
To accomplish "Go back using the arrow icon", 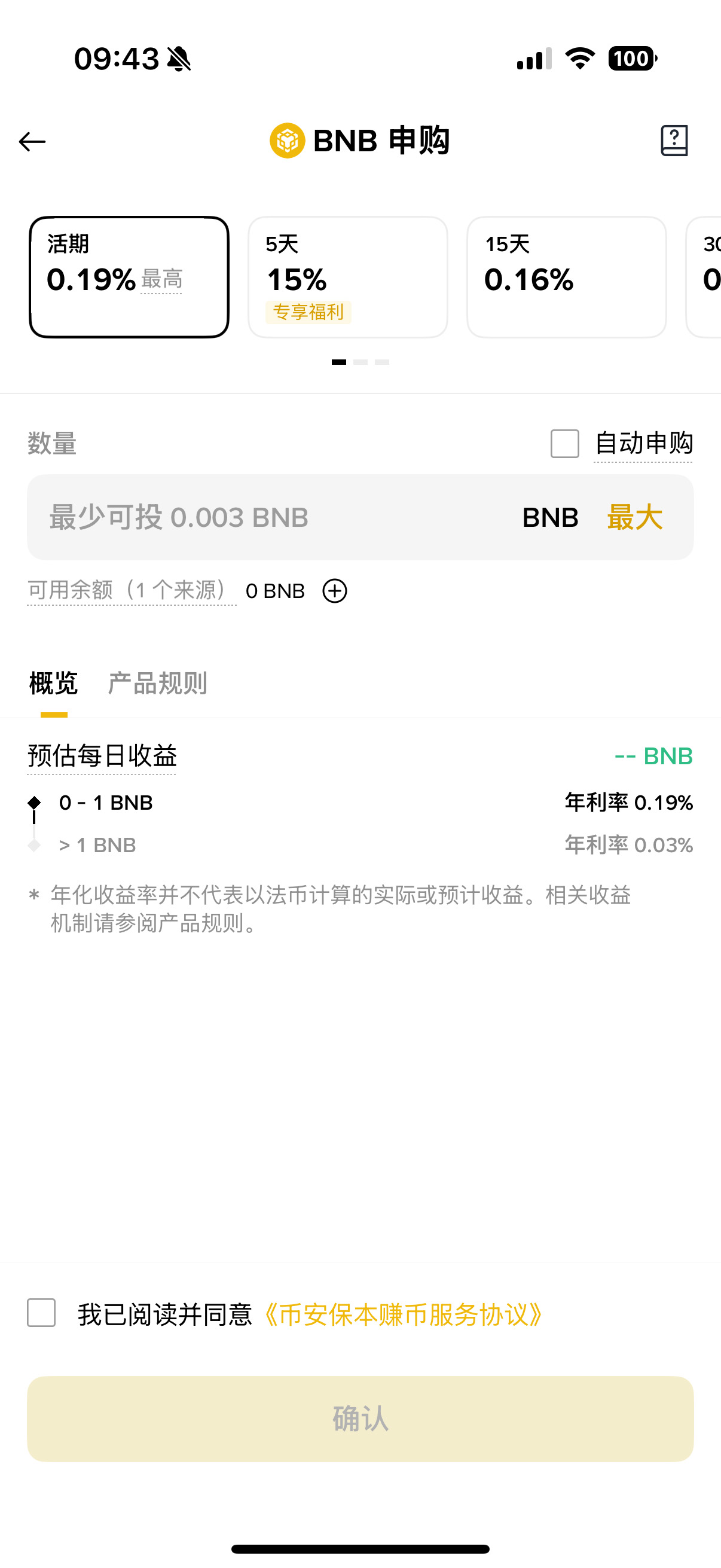I will (x=32, y=142).
